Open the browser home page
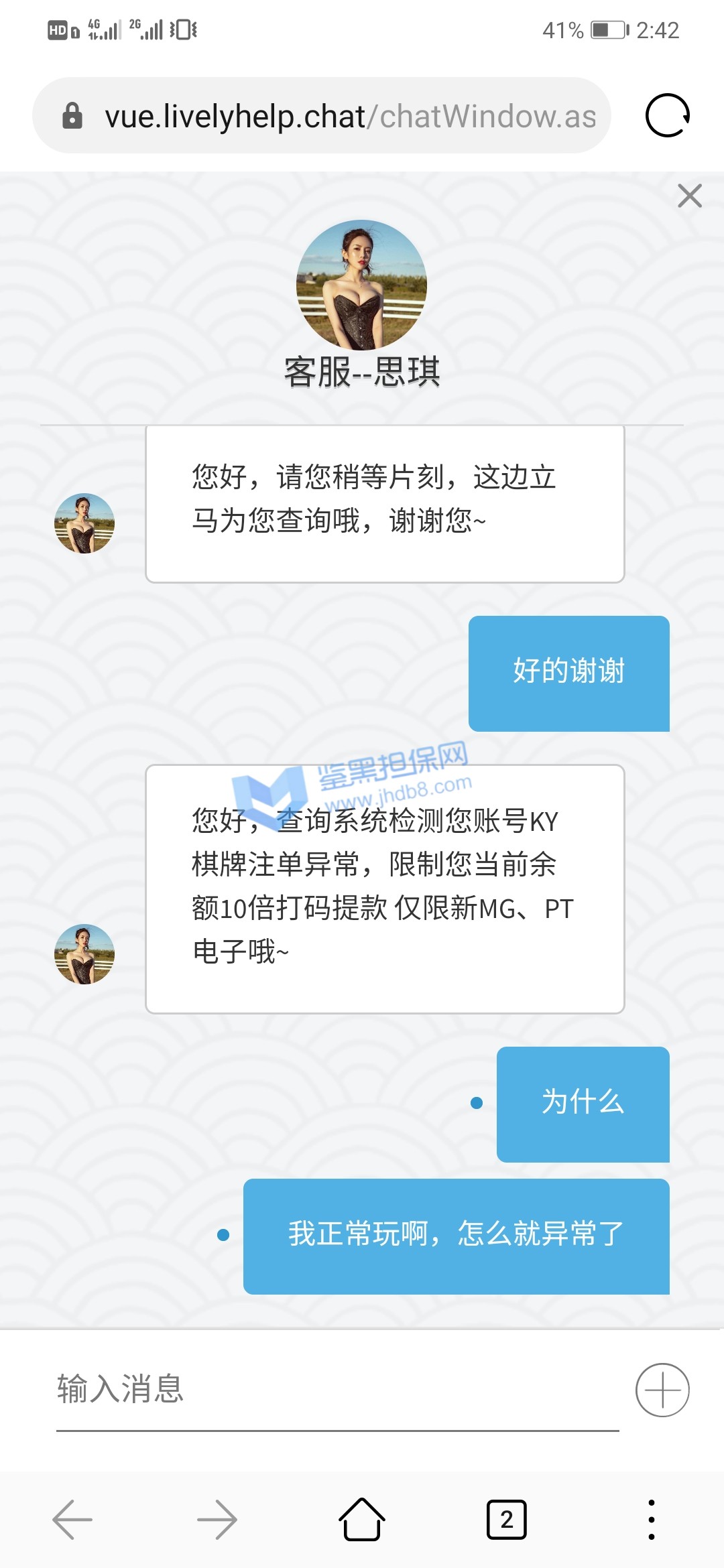724x1568 pixels. (362, 1520)
